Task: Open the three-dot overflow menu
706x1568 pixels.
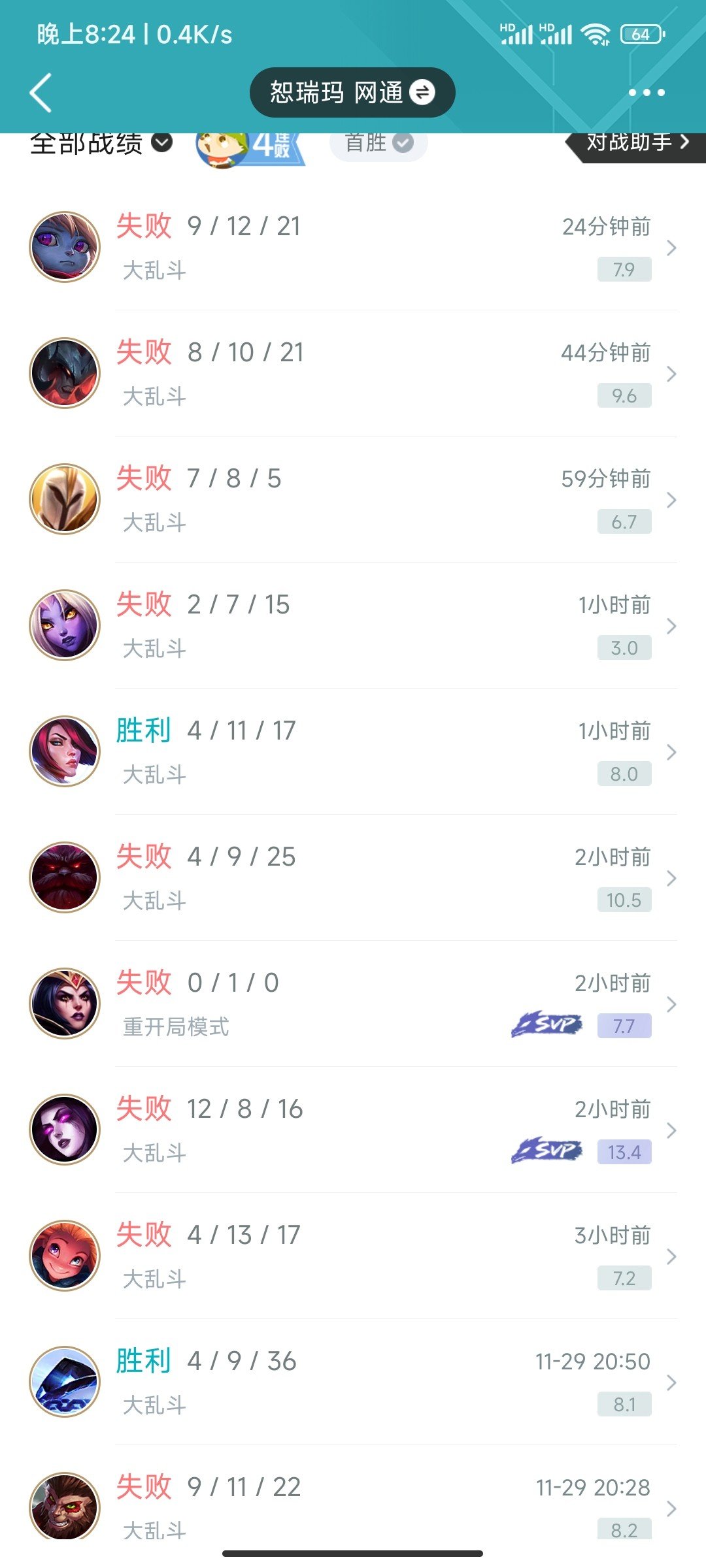Action: coord(646,93)
